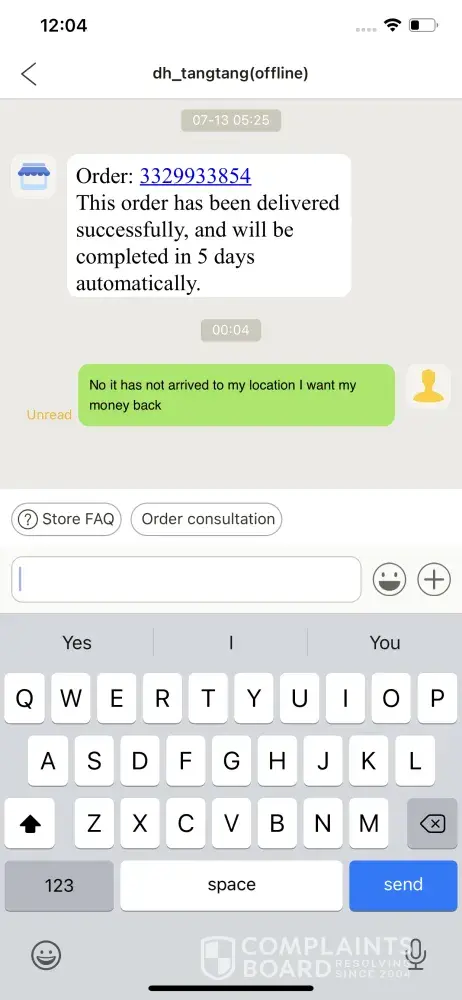Tap the keyboard backspace key
Screen dimensions: 462x1000
click(432, 824)
